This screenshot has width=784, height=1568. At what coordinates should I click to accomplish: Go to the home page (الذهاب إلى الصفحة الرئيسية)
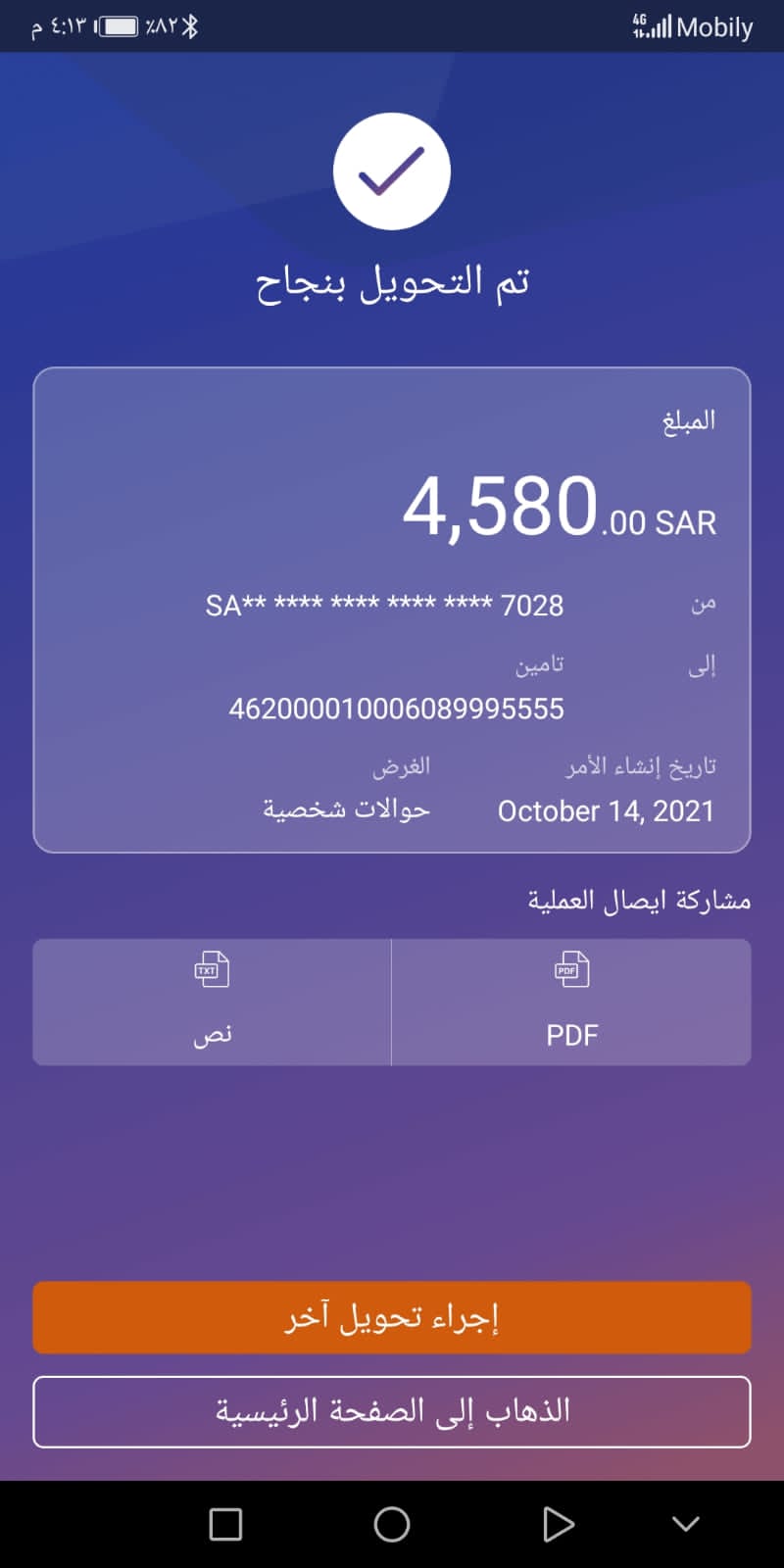[x=392, y=1412]
